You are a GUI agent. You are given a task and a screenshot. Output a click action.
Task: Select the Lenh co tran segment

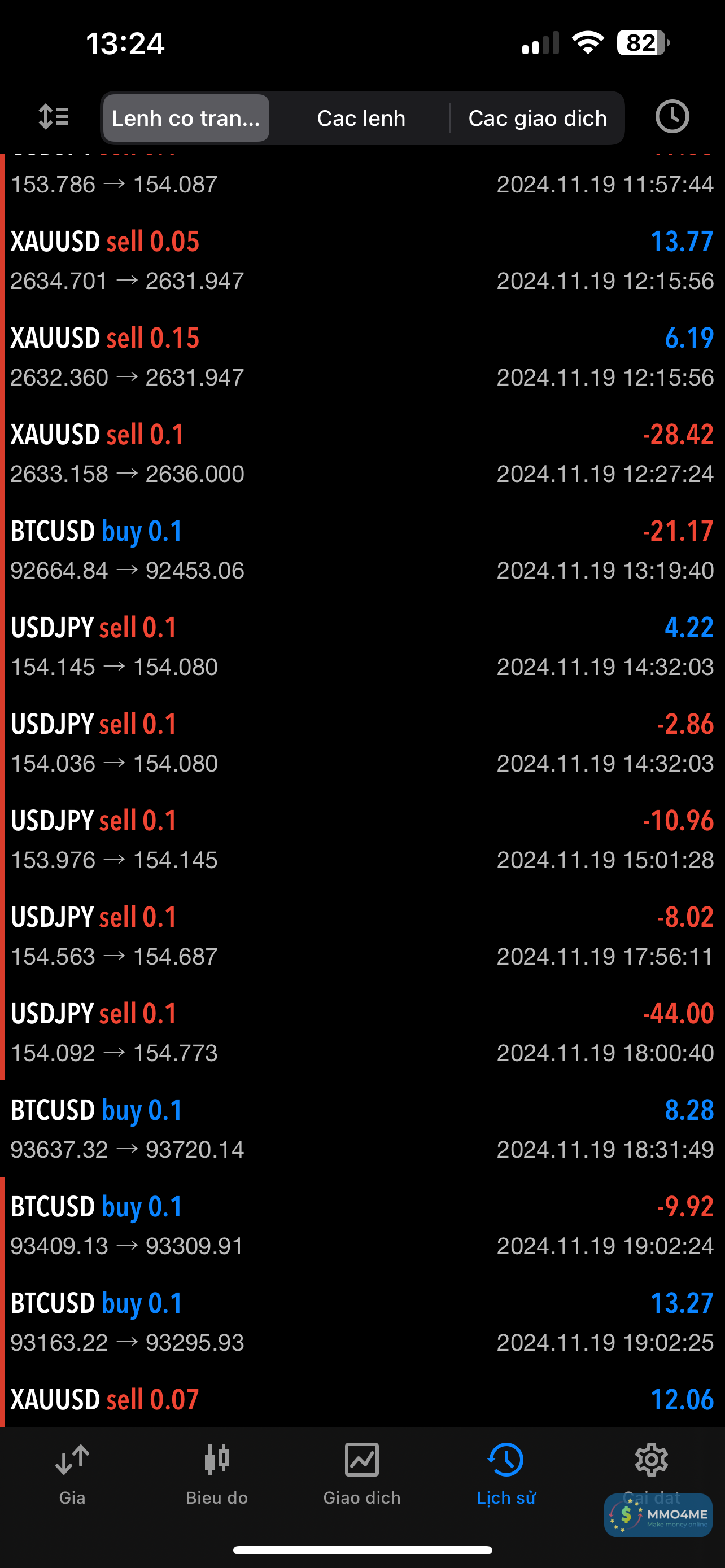click(x=186, y=118)
